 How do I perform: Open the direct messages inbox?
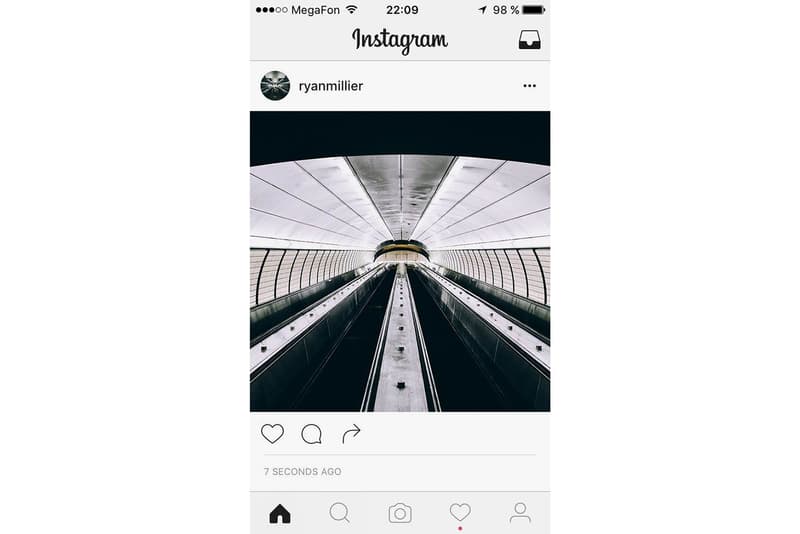point(529,40)
